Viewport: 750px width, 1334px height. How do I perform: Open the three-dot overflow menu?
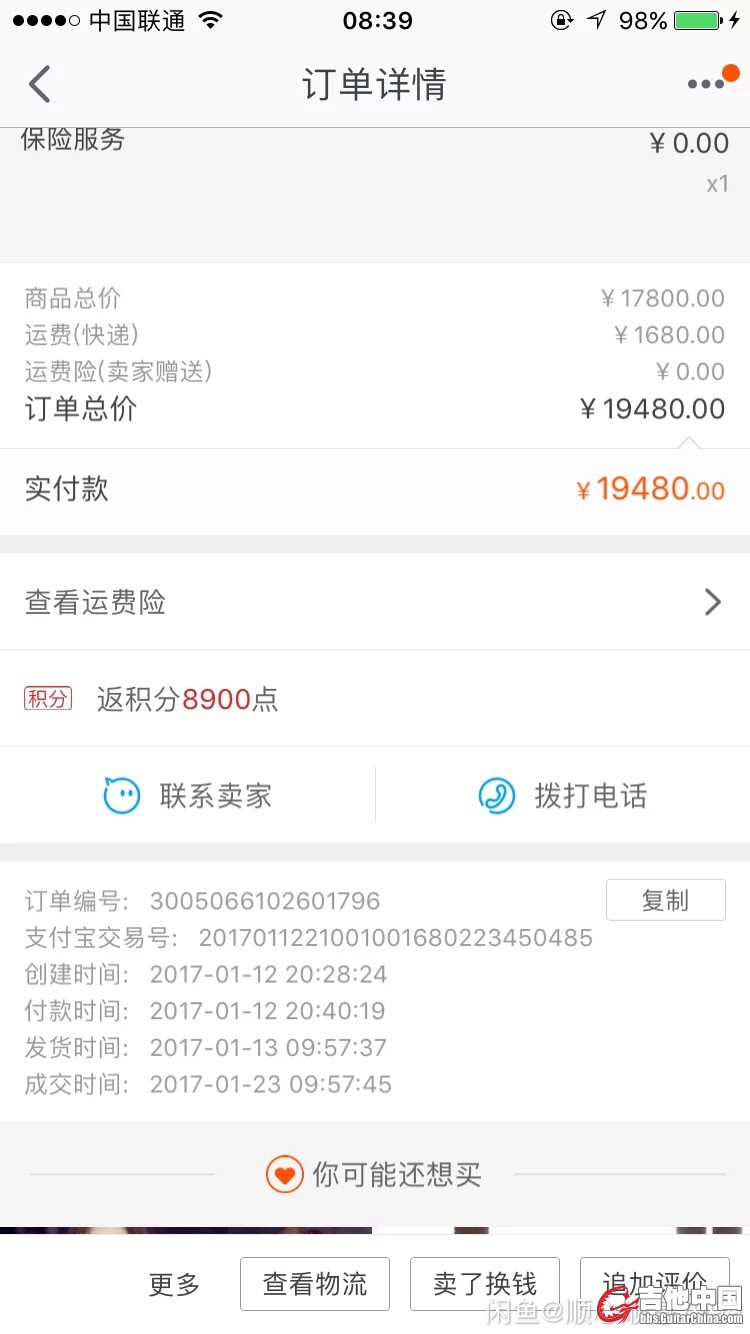tap(706, 85)
